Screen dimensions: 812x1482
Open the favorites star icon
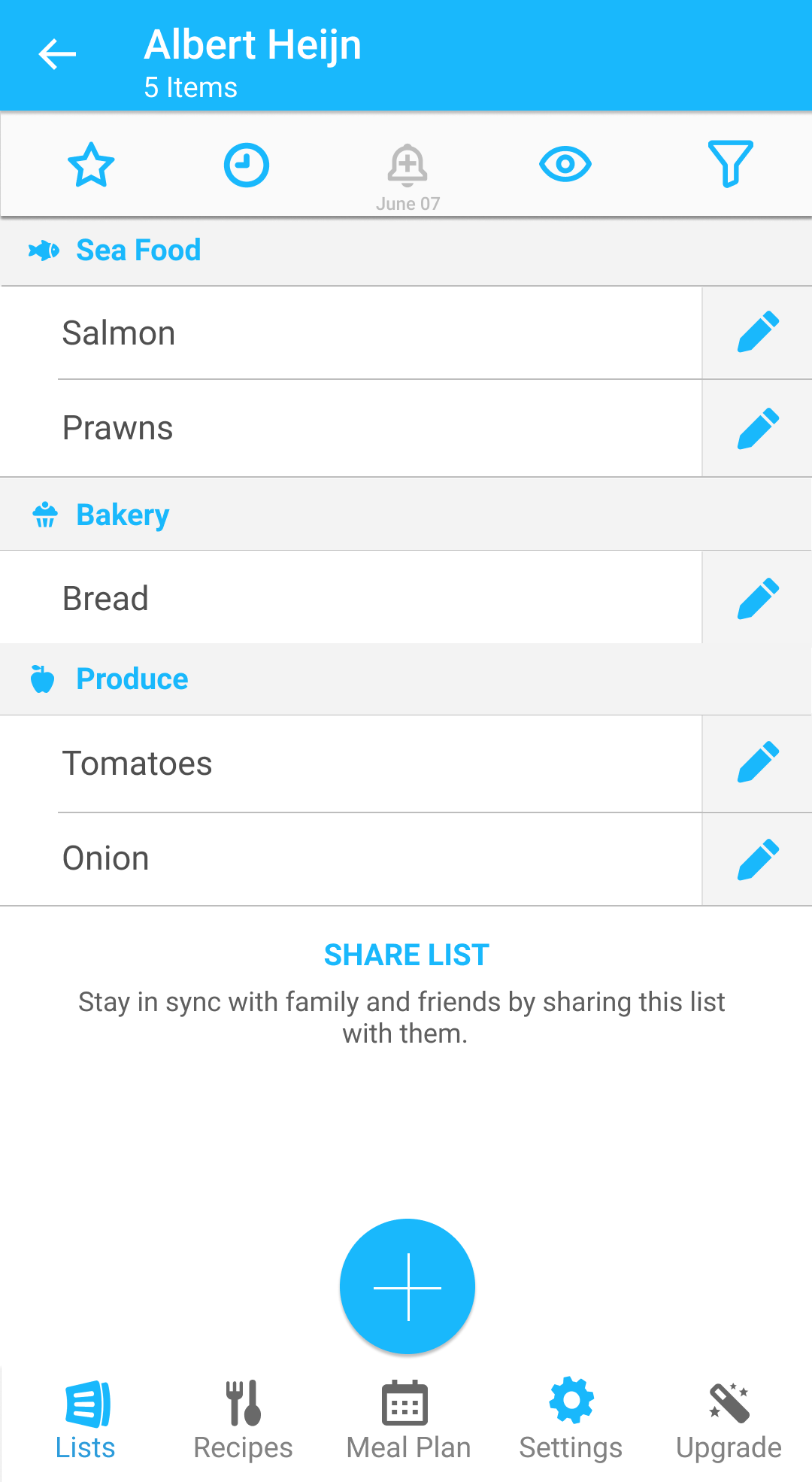click(91, 165)
